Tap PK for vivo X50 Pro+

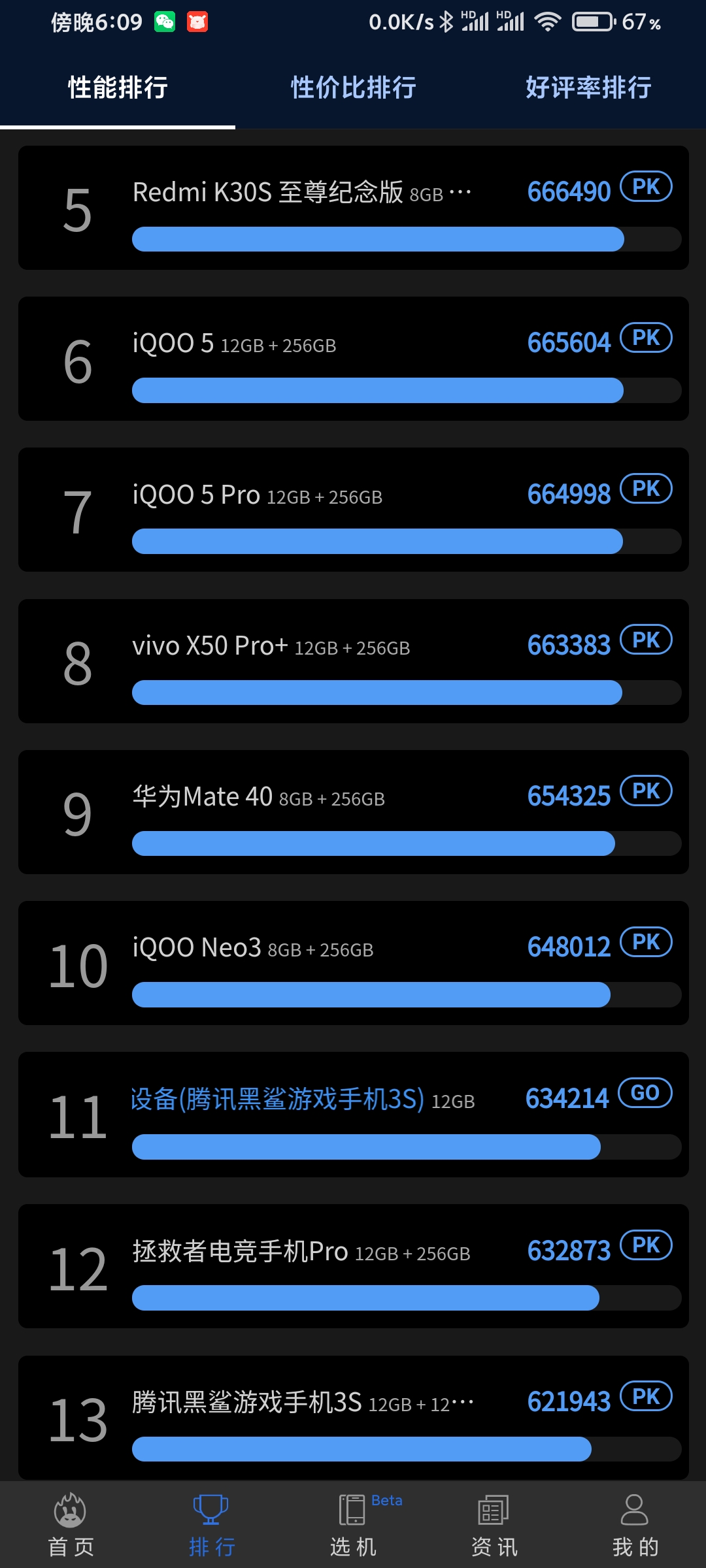point(646,640)
